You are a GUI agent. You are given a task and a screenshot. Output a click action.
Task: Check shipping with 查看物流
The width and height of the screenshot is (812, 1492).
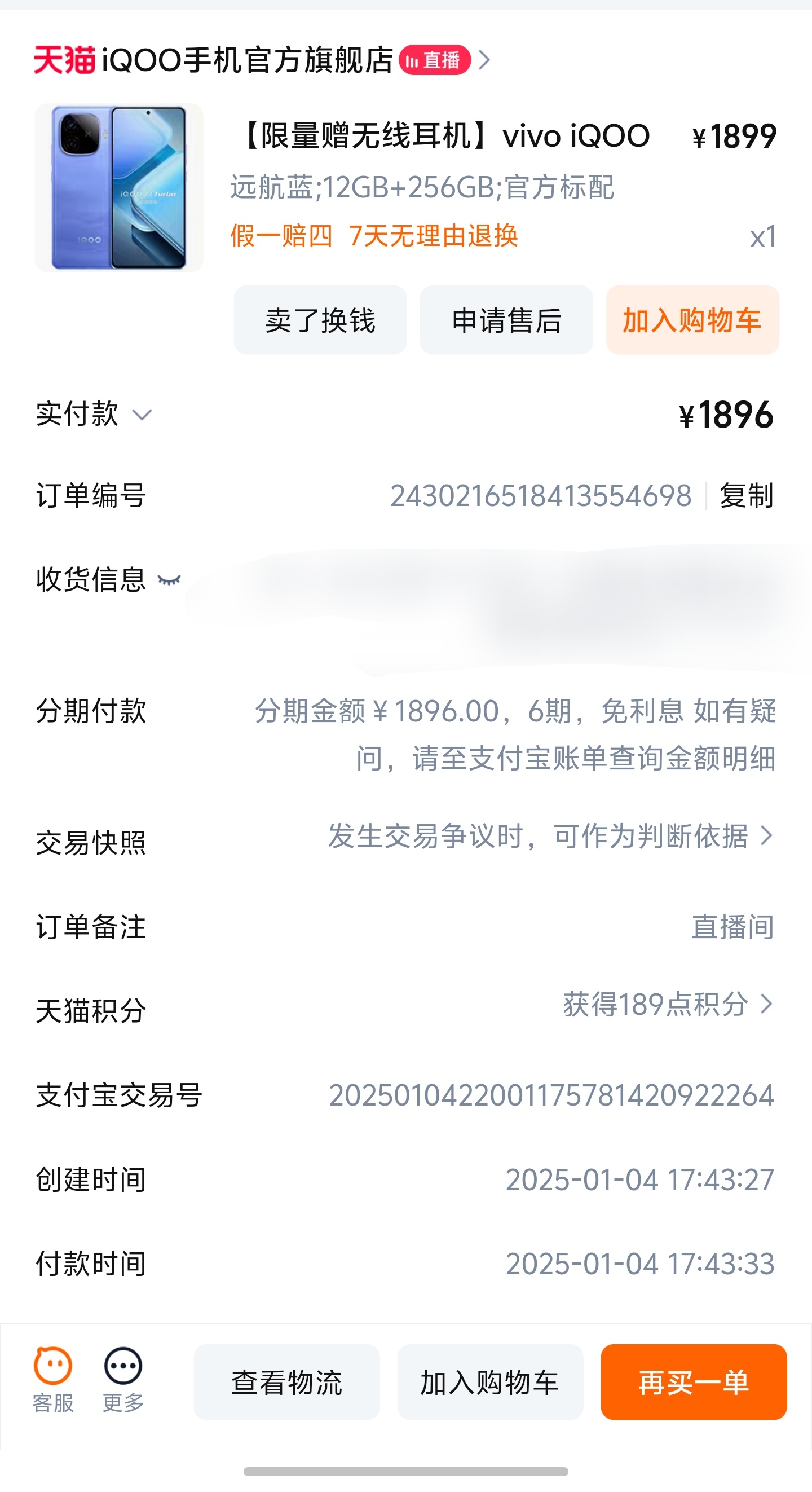point(286,1382)
